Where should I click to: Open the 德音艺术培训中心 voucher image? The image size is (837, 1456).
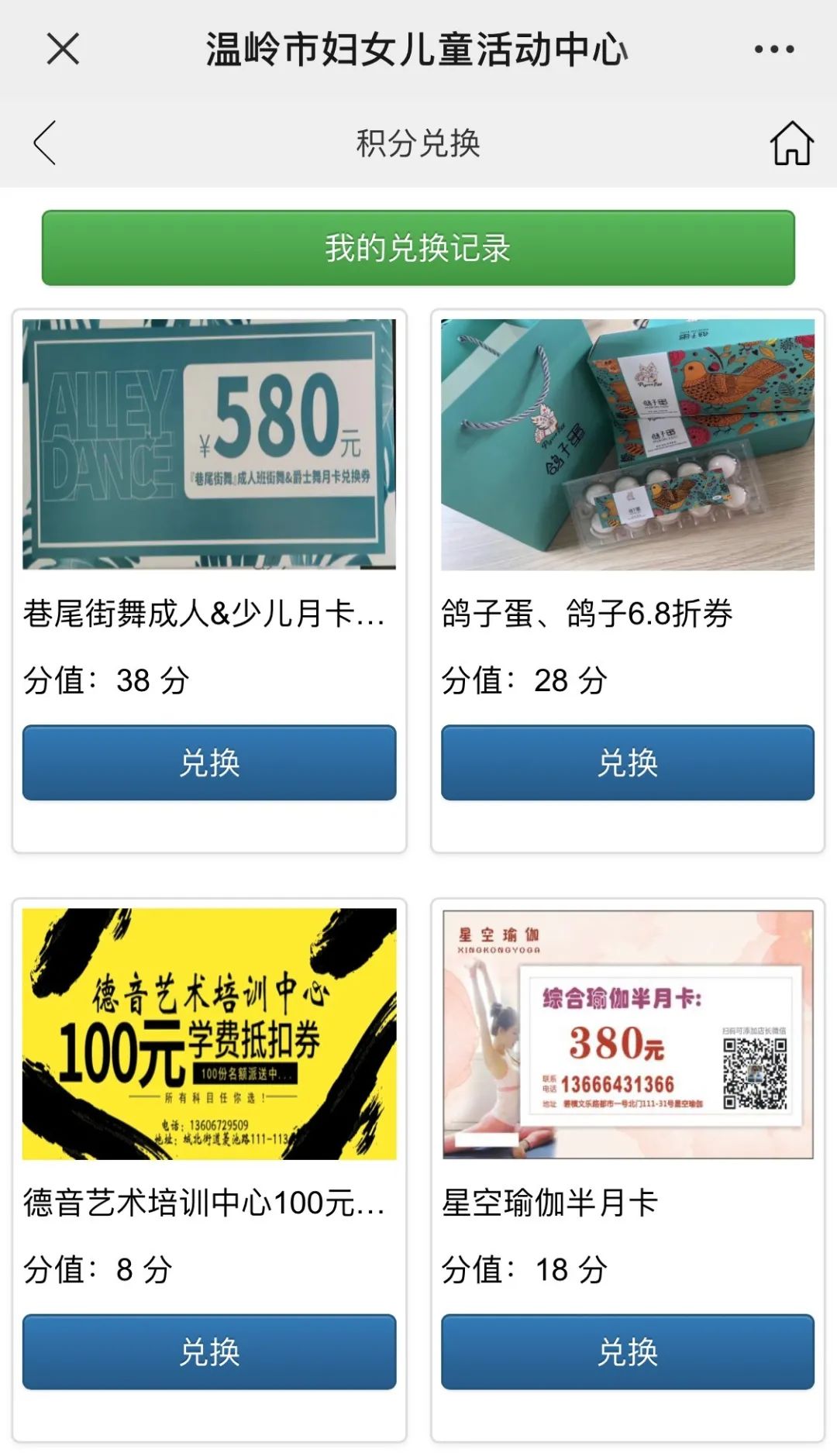point(209,1034)
